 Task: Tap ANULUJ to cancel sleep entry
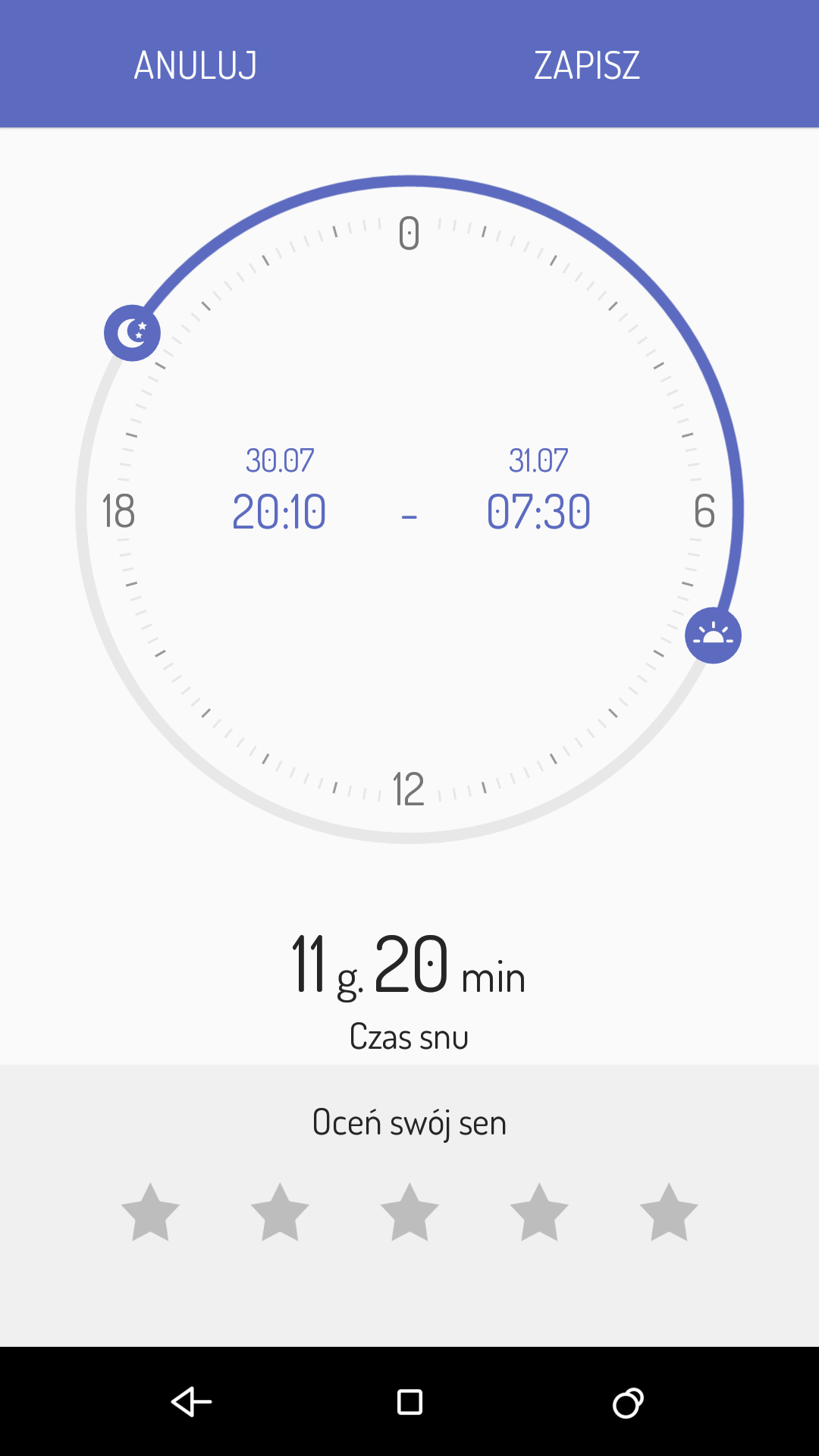196,65
